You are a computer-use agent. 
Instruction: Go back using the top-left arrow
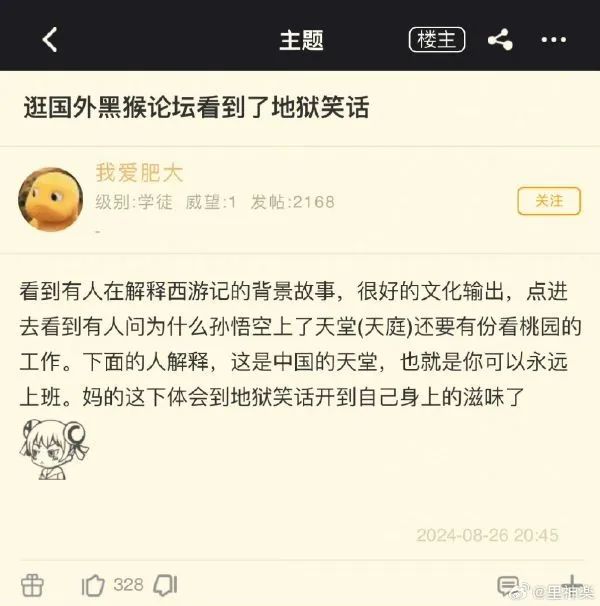50,40
